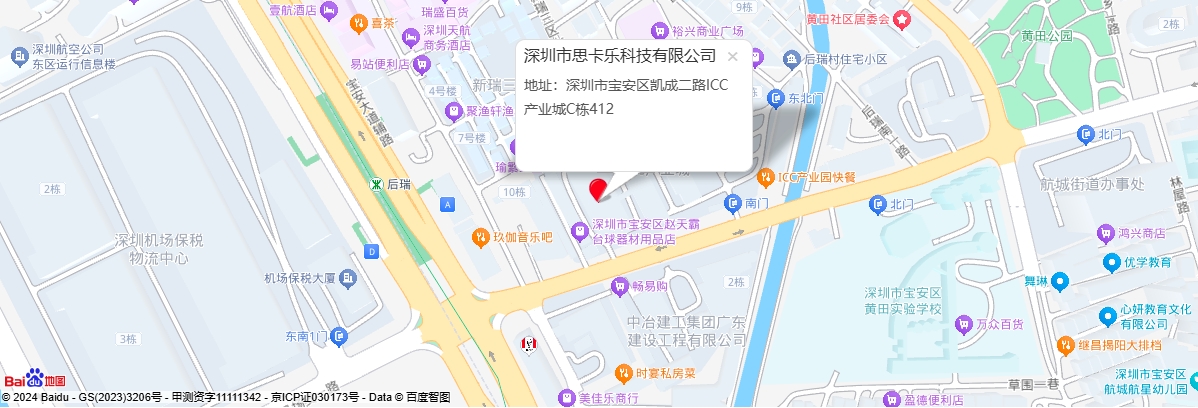This screenshot has height=408, width=1198.
Task: Close the 深圳市思卡乐科技有限公司 info window
Action: tap(733, 56)
